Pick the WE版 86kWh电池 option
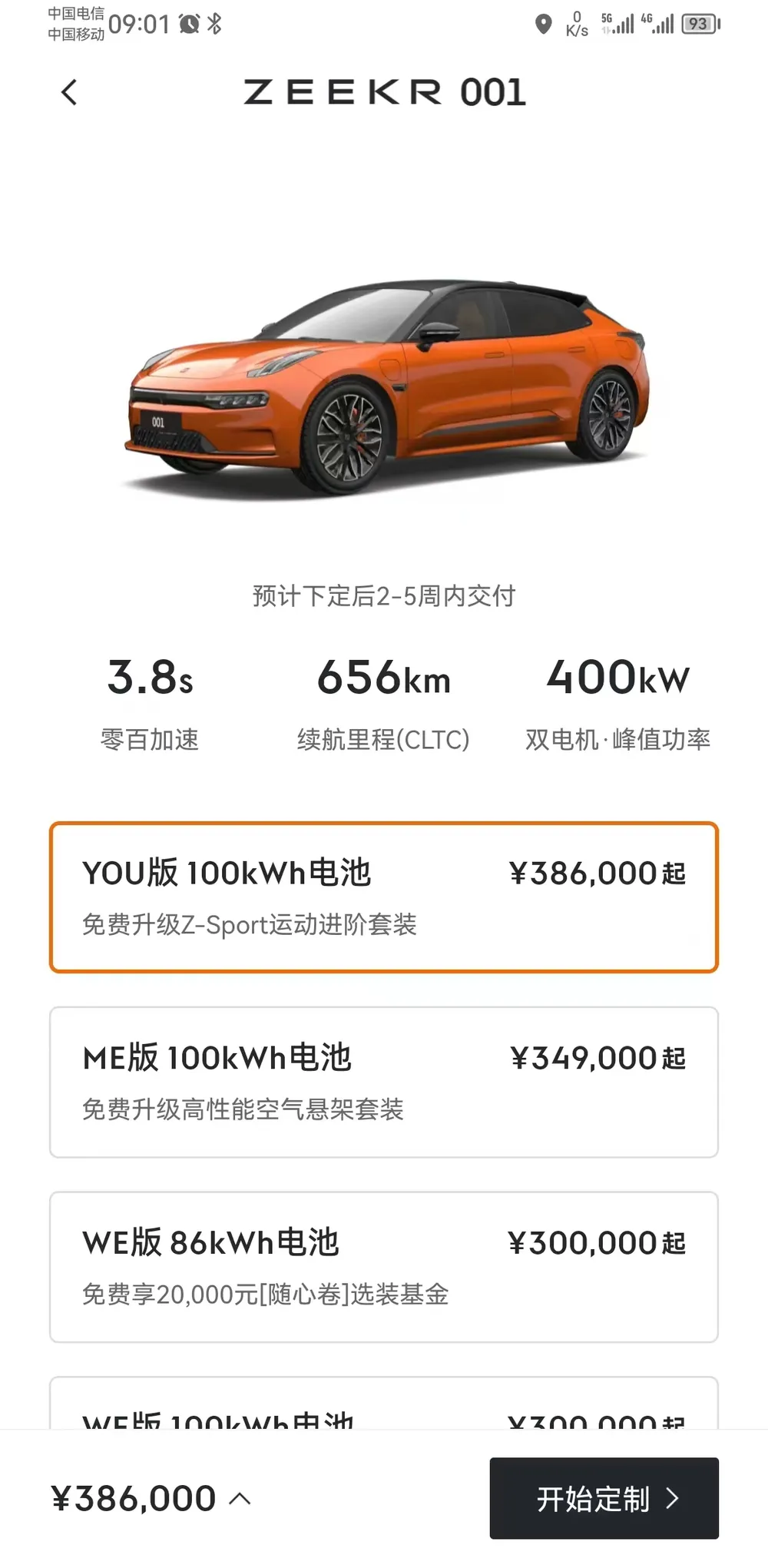This screenshot has height=1568, width=768. pyautogui.click(x=383, y=1267)
